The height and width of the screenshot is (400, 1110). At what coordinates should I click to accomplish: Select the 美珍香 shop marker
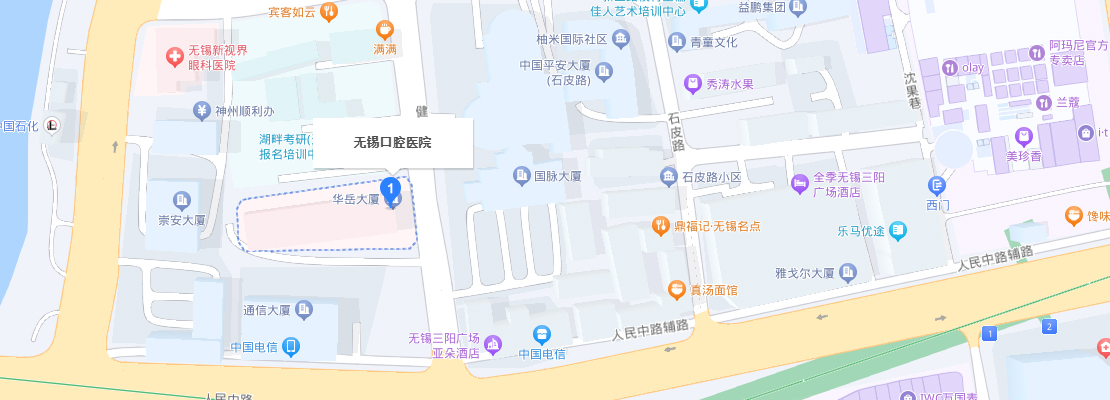point(1023,136)
